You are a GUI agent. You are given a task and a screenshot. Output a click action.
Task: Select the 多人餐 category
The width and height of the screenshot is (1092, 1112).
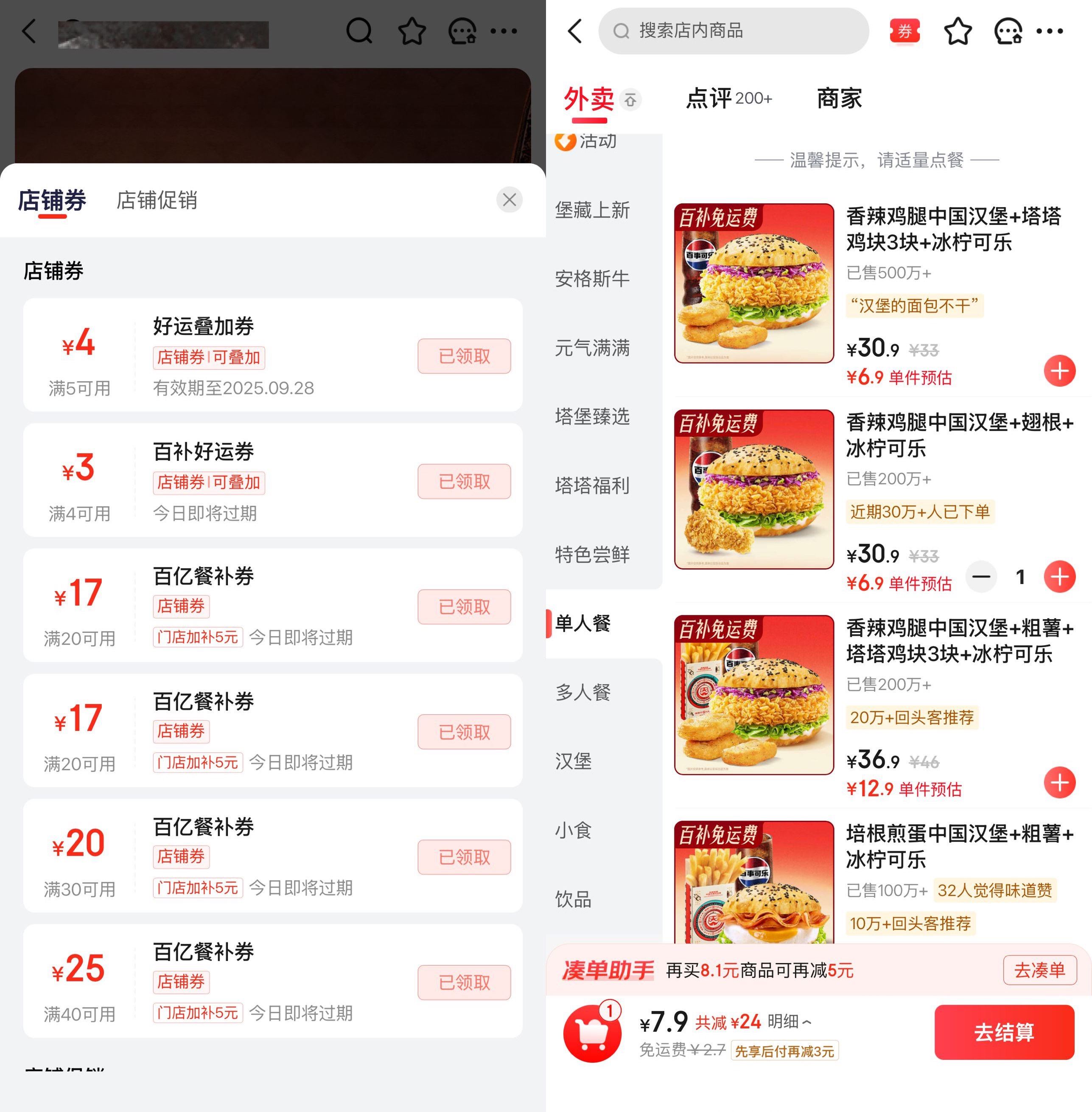click(583, 692)
